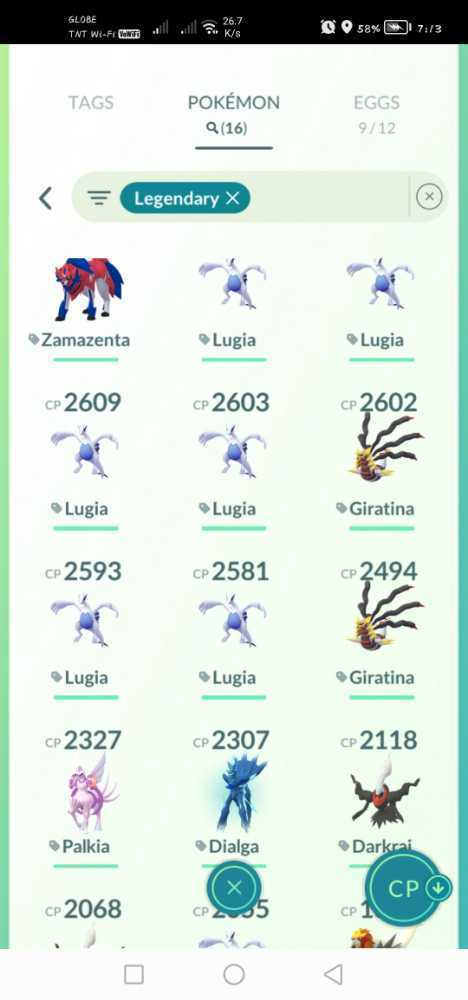Screen dimensions: 468x1000
Task: Go back with the left arrow
Action: tap(45, 198)
